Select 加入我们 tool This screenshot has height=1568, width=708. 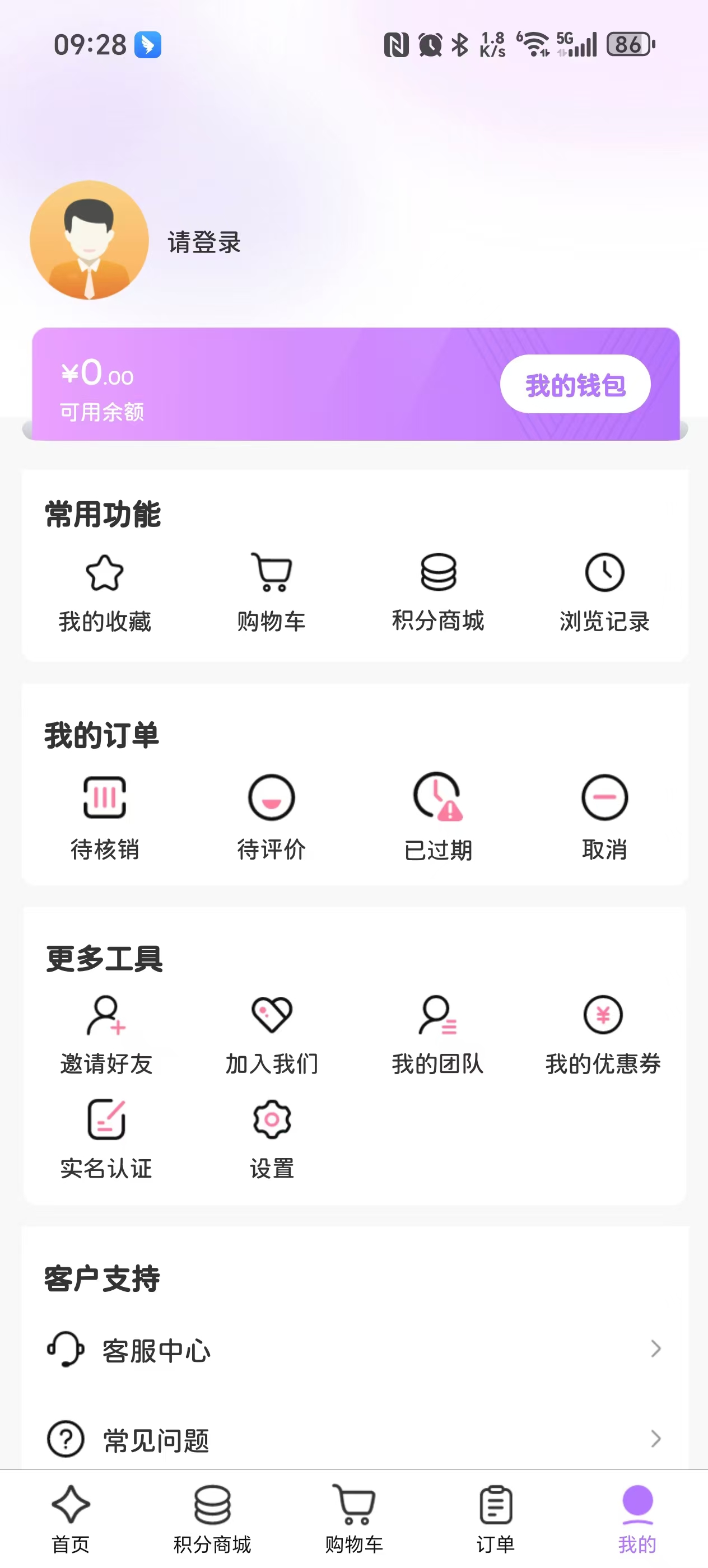click(x=272, y=1035)
